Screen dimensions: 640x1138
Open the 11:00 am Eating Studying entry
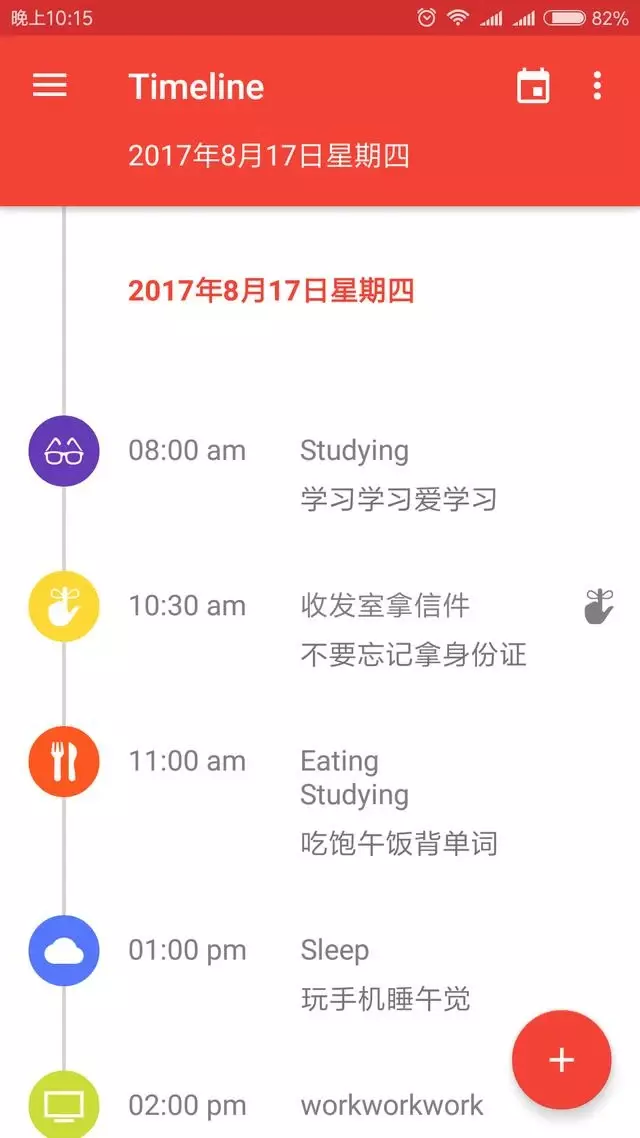[320, 802]
